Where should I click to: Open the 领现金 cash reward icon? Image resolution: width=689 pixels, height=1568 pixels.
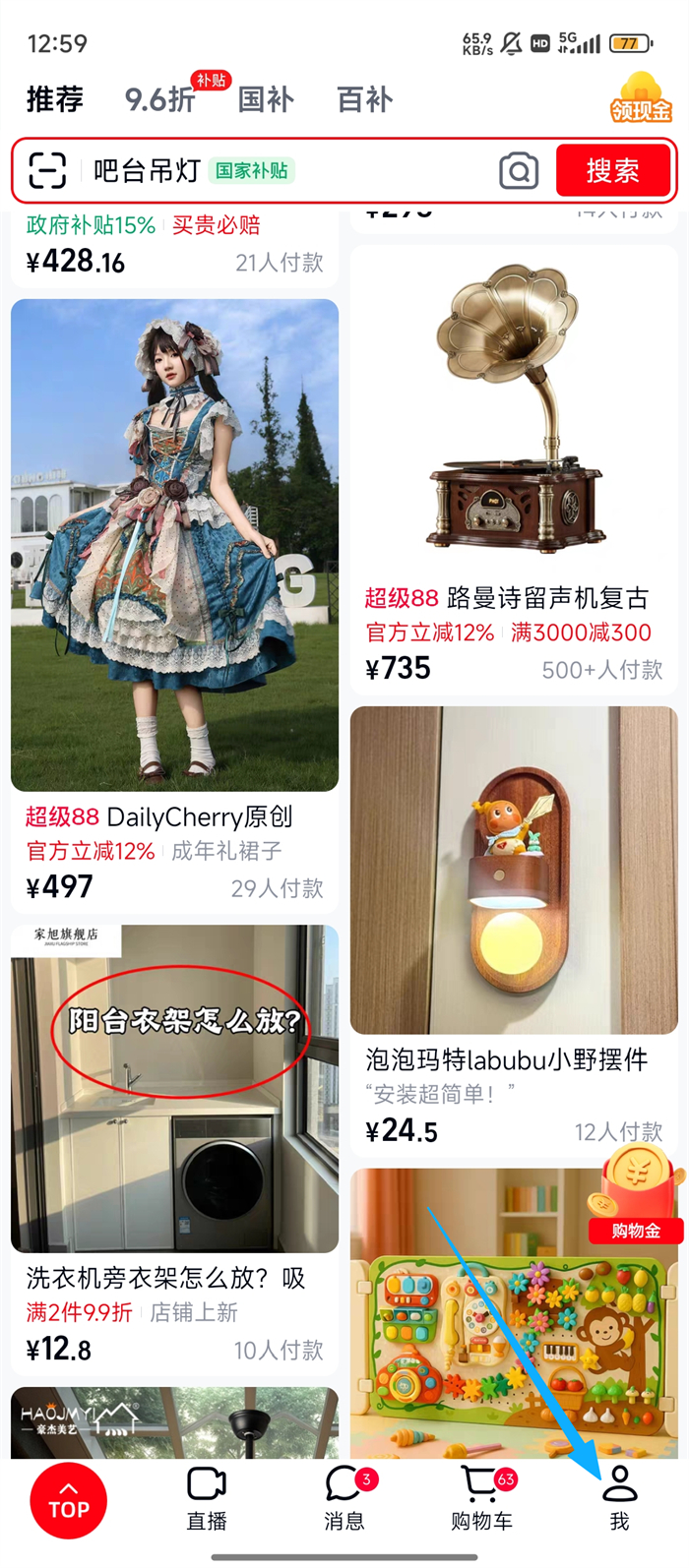tap(641, 98)
